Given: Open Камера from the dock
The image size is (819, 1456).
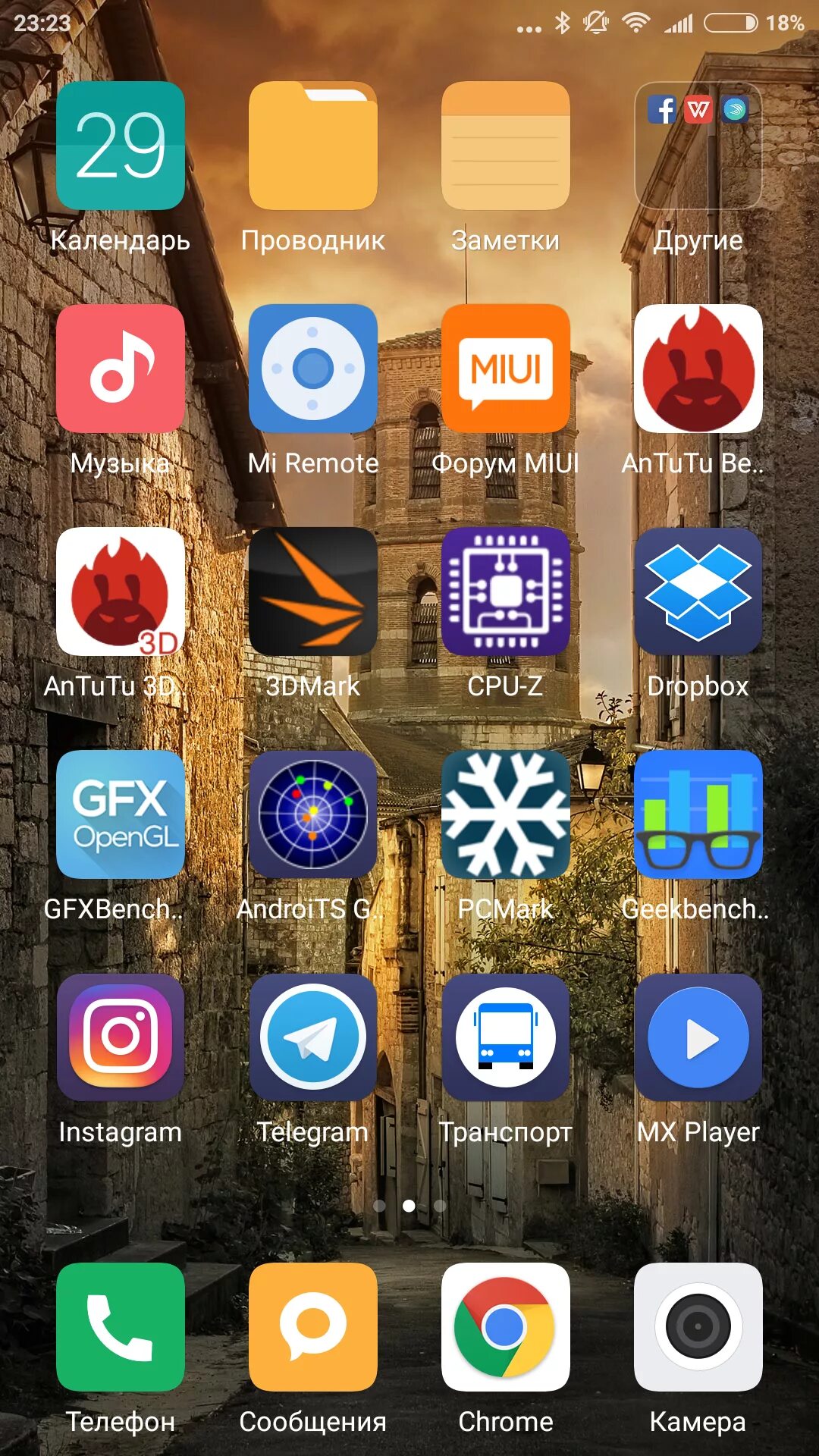Looking at the screenshot, I should coord(698,1327).
